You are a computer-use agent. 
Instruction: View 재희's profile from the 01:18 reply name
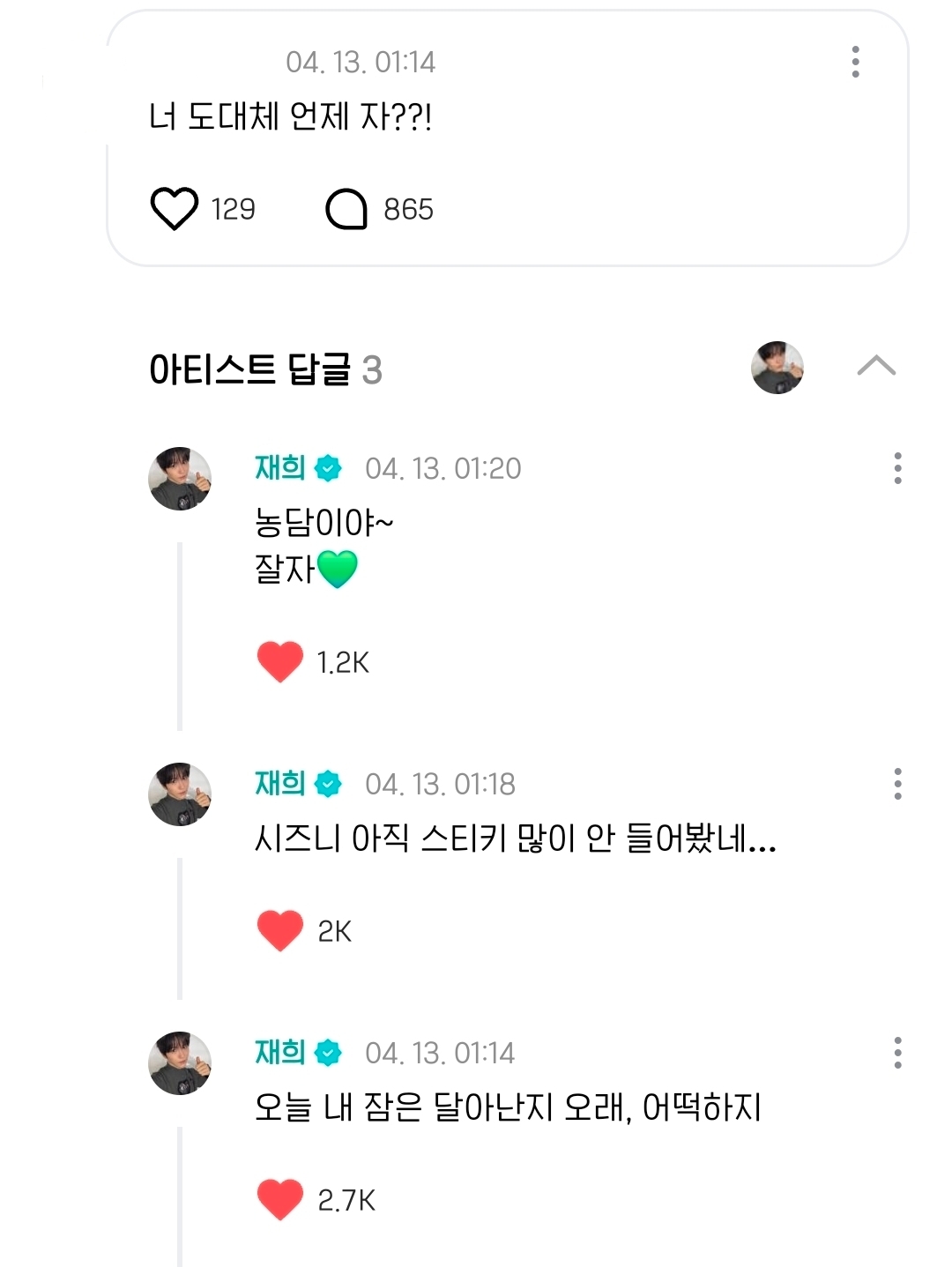coord(280,784)
